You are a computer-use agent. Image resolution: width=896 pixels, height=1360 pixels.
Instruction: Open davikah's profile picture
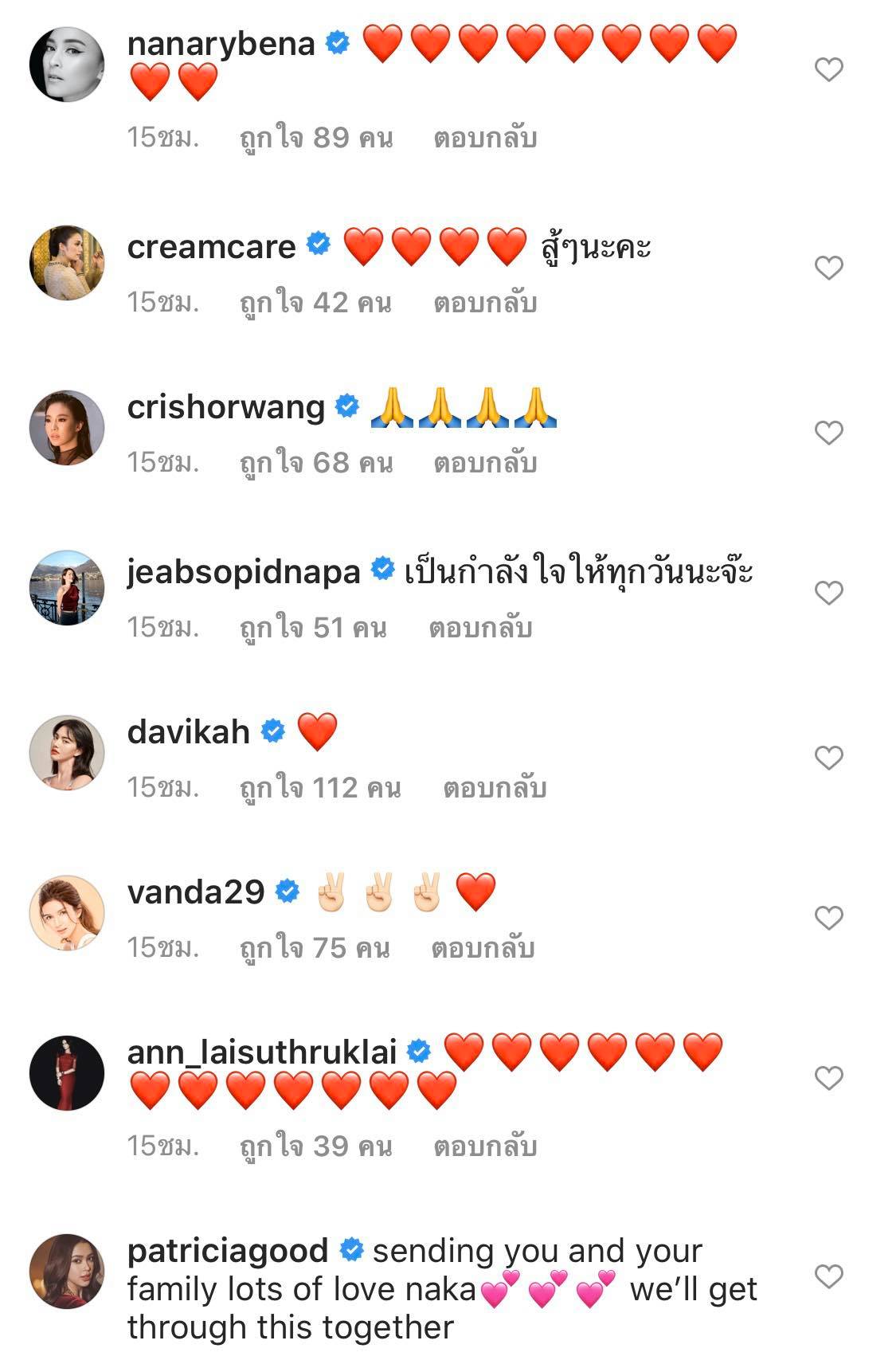click(x=67, y=753)
